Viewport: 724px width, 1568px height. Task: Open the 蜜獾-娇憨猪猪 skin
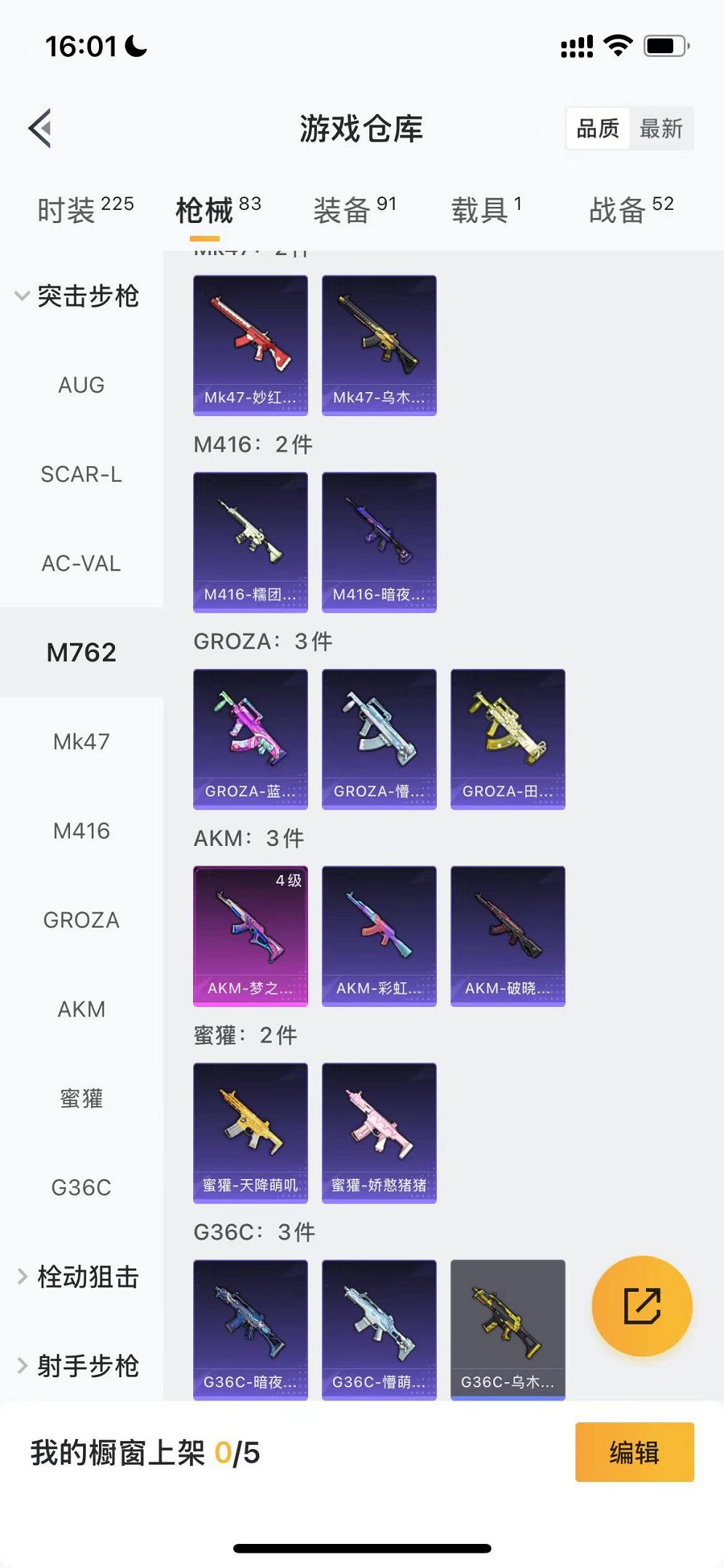(379, 1132)
